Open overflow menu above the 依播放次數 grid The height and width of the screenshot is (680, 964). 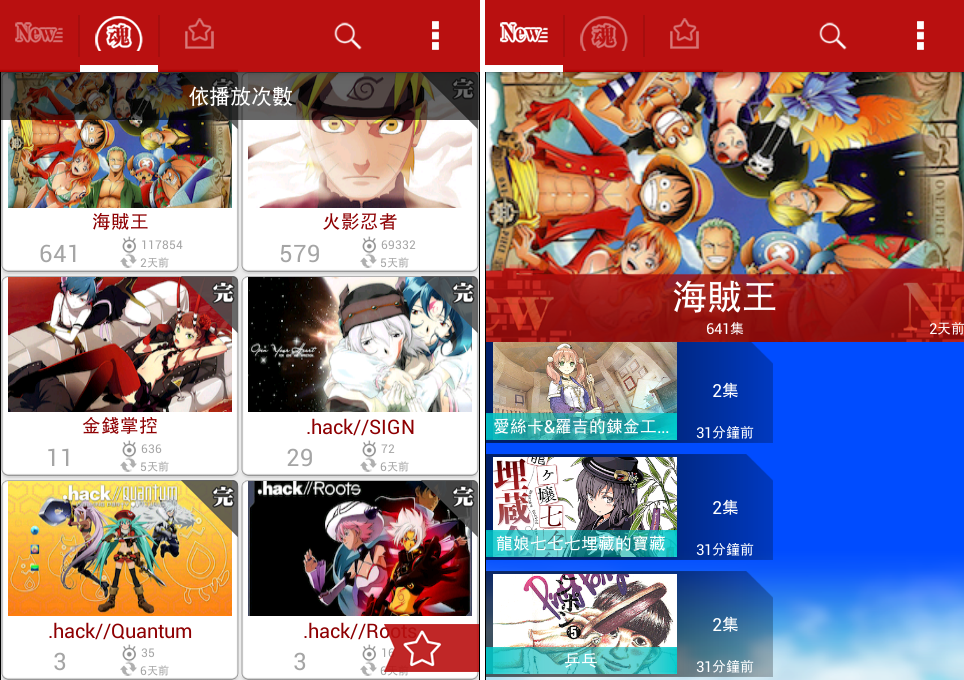(x=435, y=36)
